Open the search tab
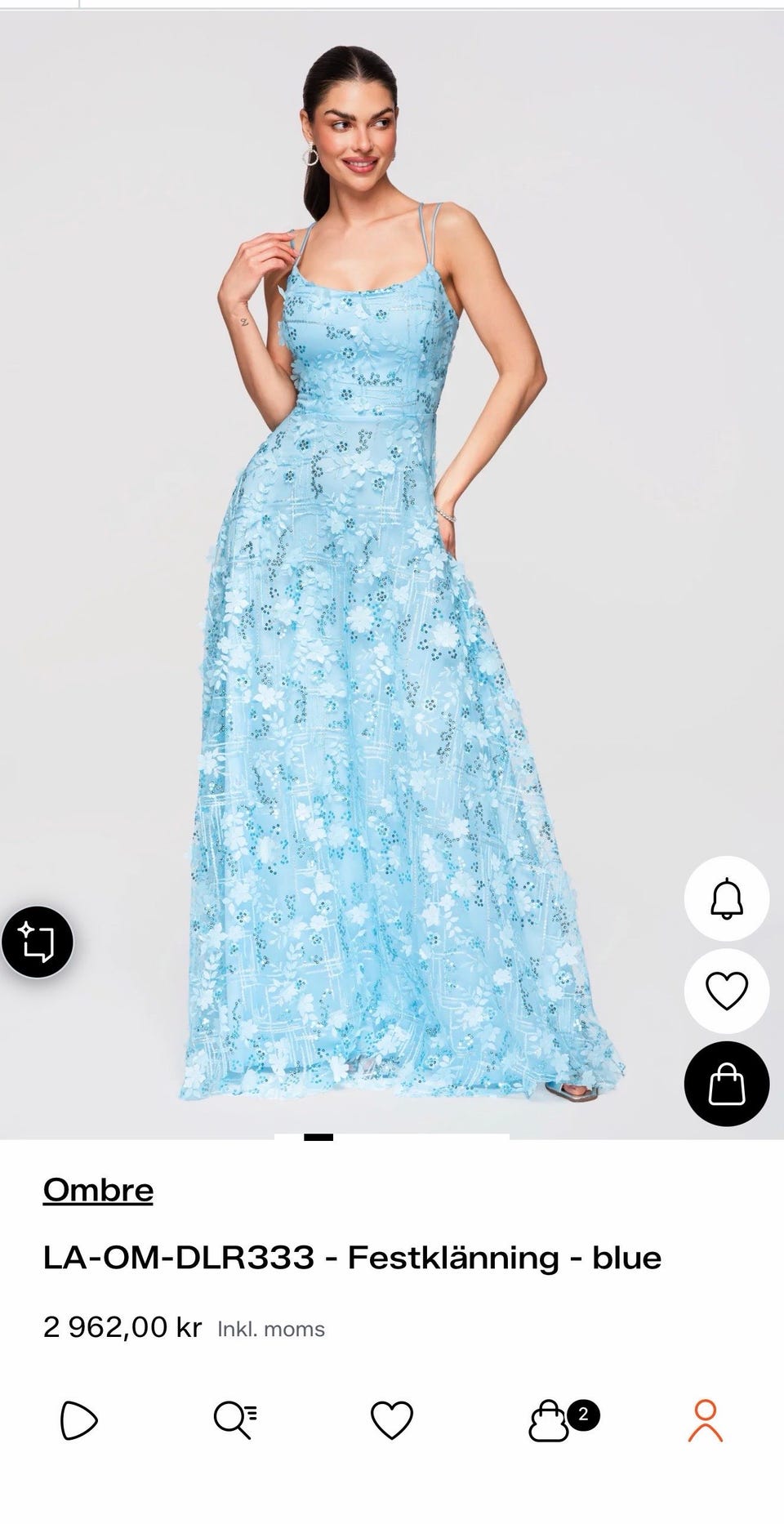This screenshot has width=784, height=1524. (x=235, y=1420)
